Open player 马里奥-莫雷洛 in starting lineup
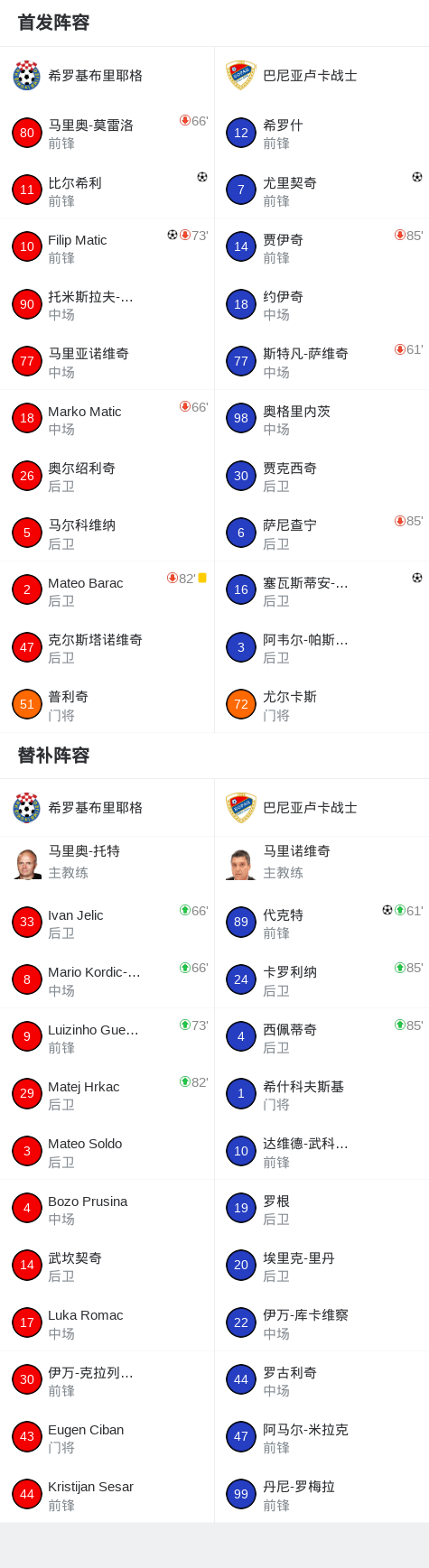The width and height of the screenshot is (429, 1568). point(107,133)
